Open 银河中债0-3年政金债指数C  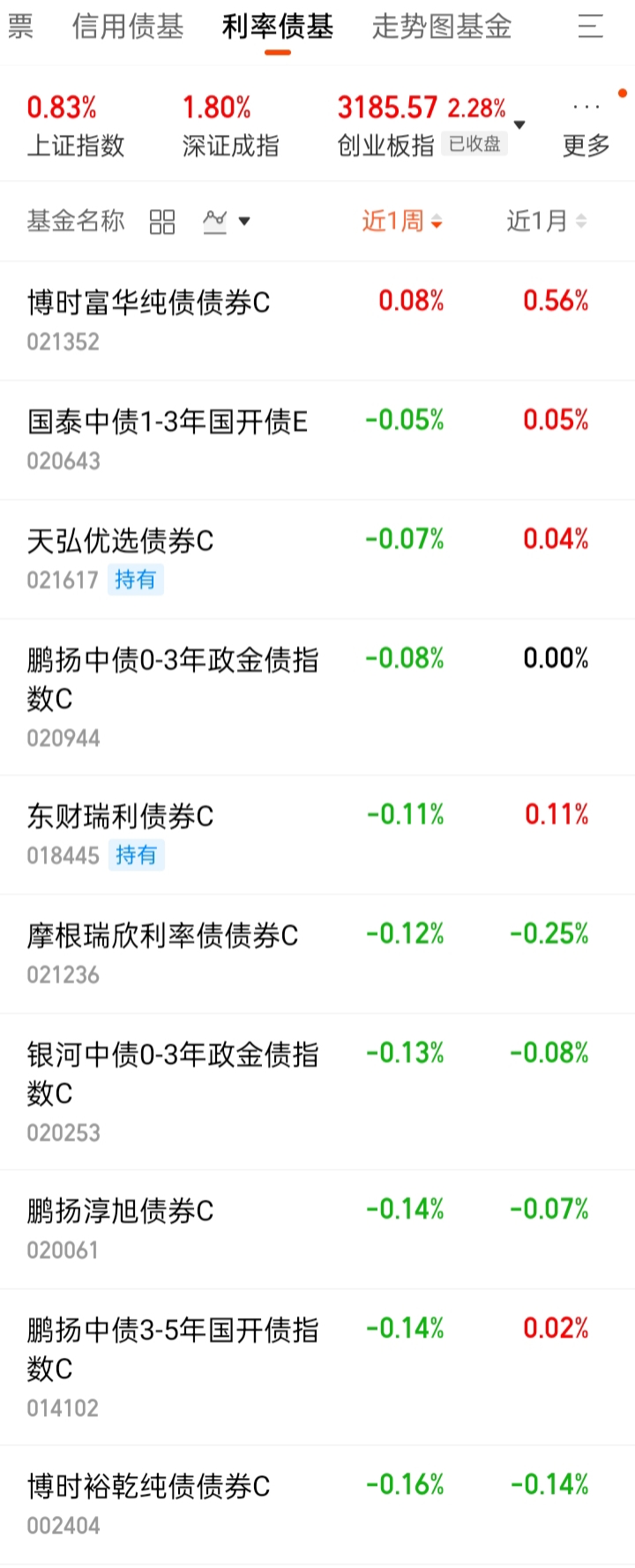tap(317, 1092)
